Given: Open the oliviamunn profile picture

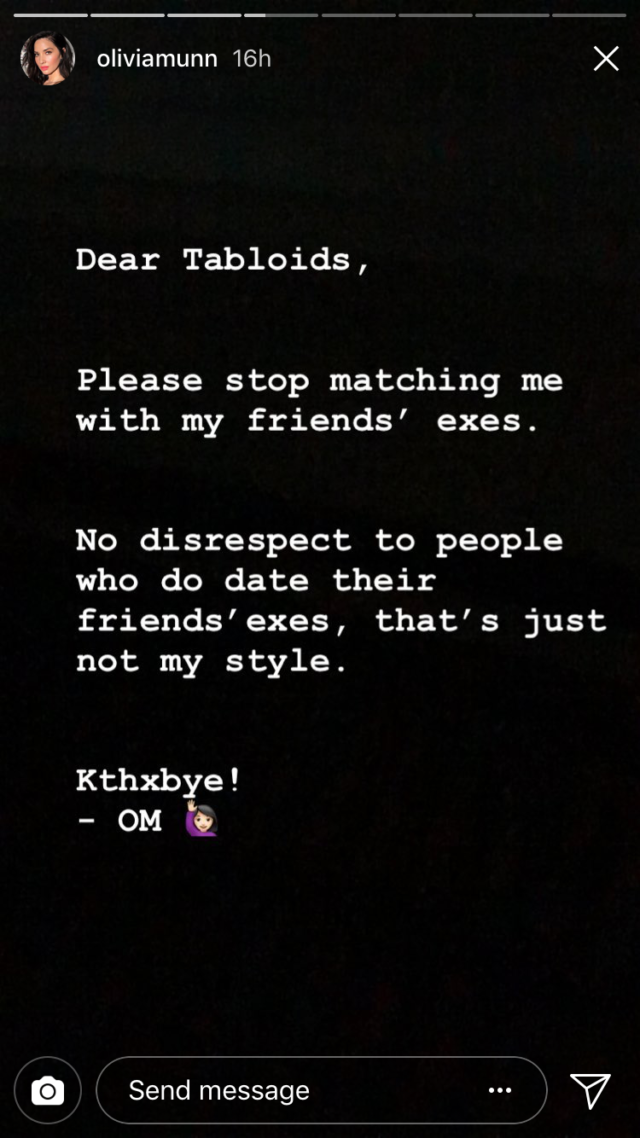Looking at the screenshot, I should click(x=48, y=58).
